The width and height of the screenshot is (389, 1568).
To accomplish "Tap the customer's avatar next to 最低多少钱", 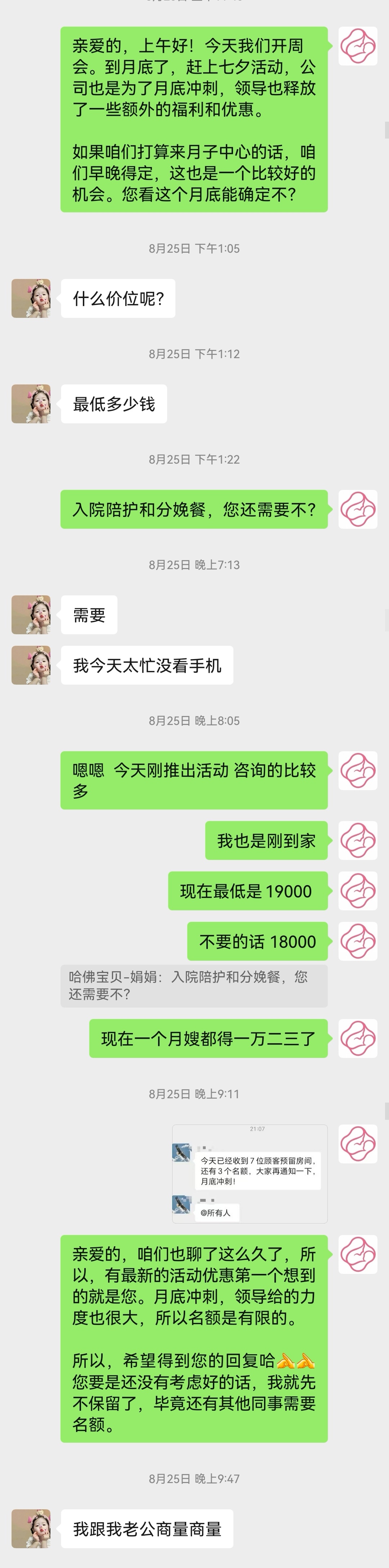I will click(x=31, y=404).
